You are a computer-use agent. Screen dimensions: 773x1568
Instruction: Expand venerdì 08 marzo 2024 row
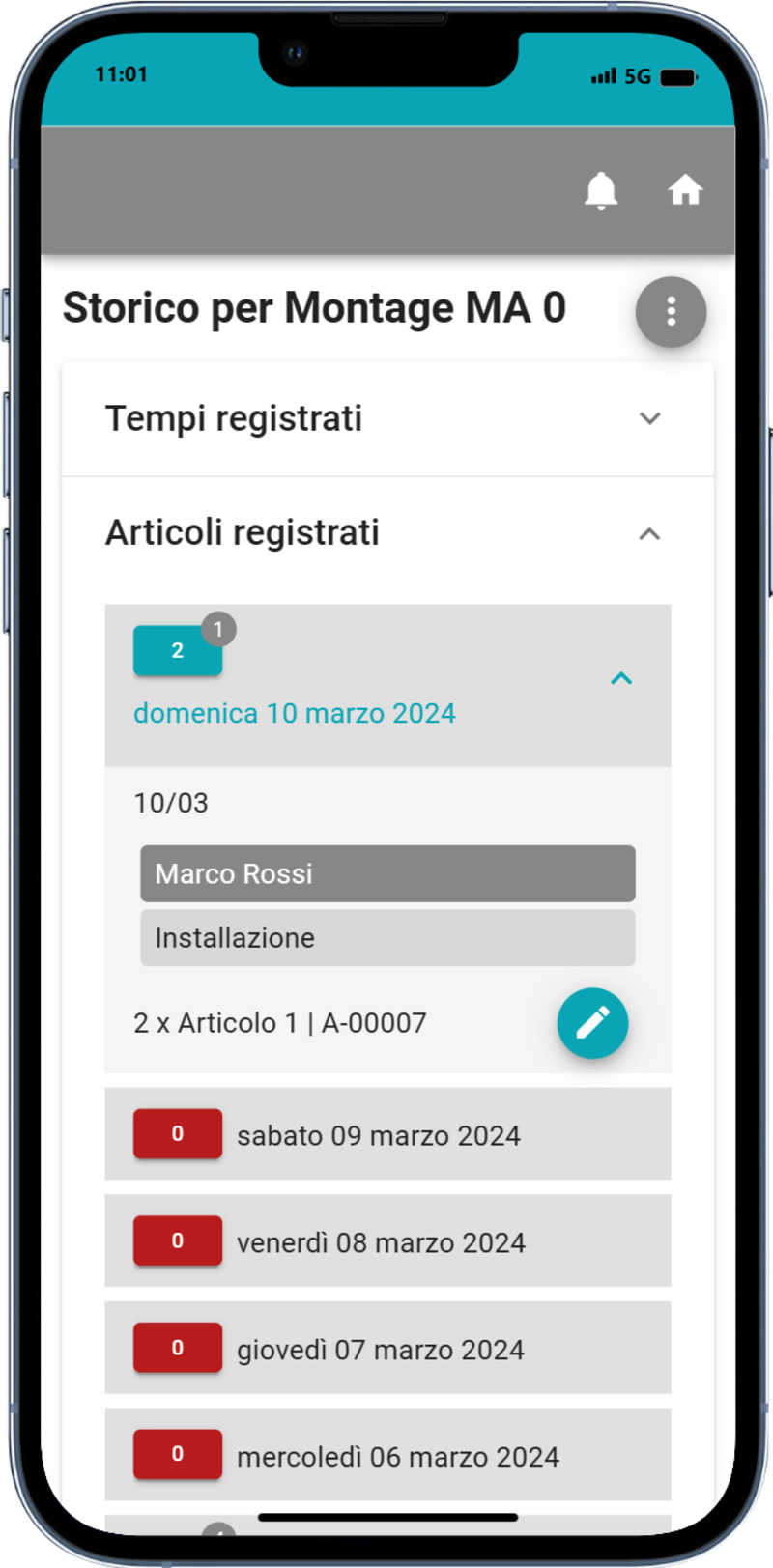pos(386,1241)
